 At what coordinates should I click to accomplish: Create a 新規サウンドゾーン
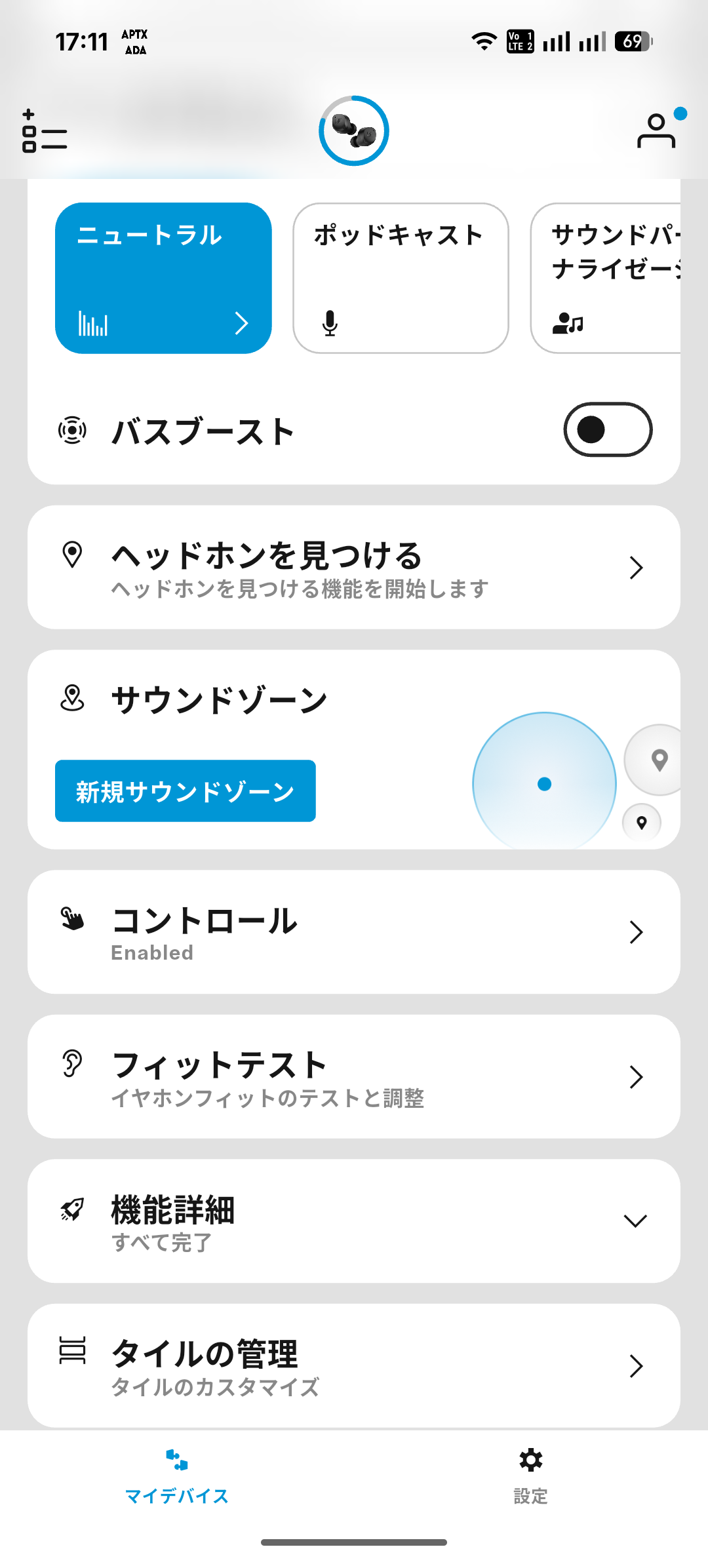186,791
